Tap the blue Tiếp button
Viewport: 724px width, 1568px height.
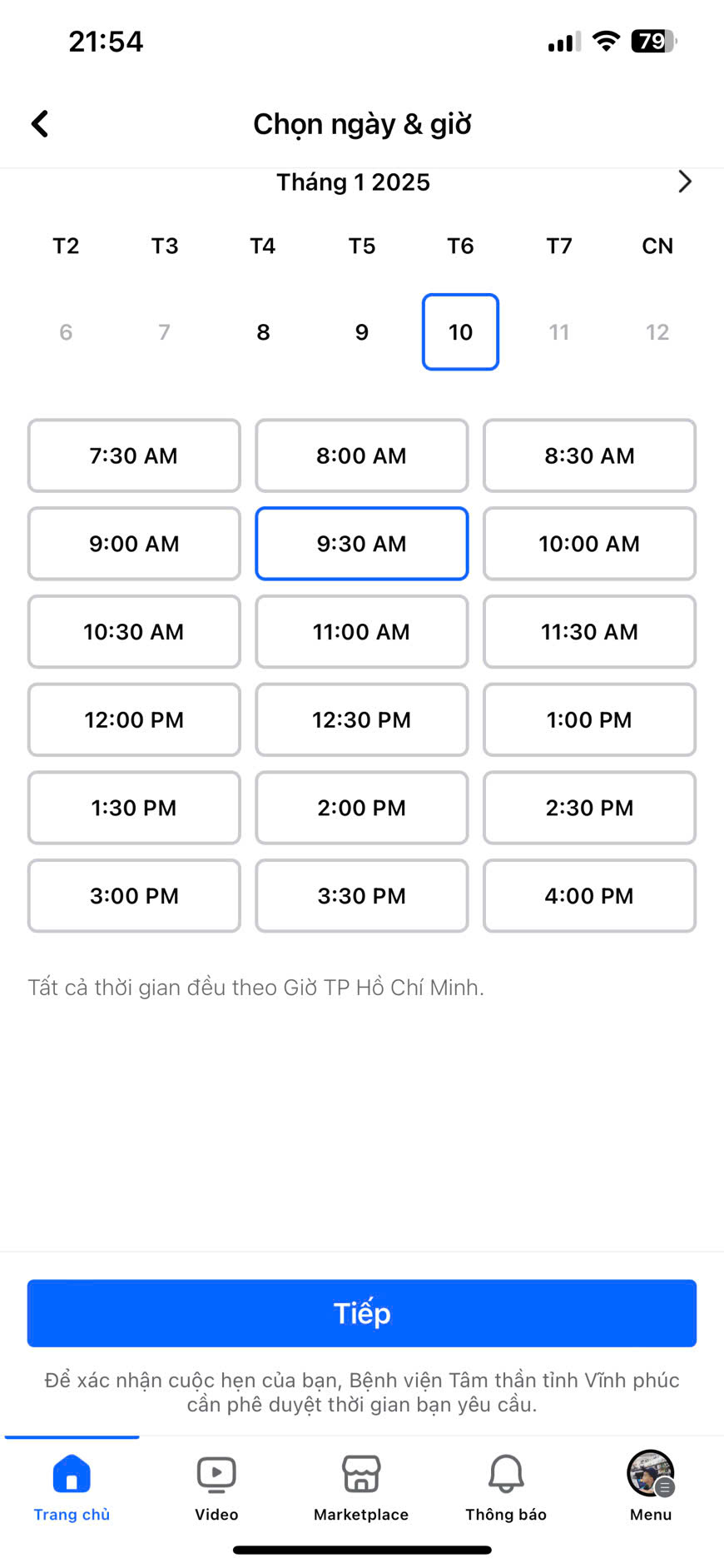click(x=361, y=1313)
